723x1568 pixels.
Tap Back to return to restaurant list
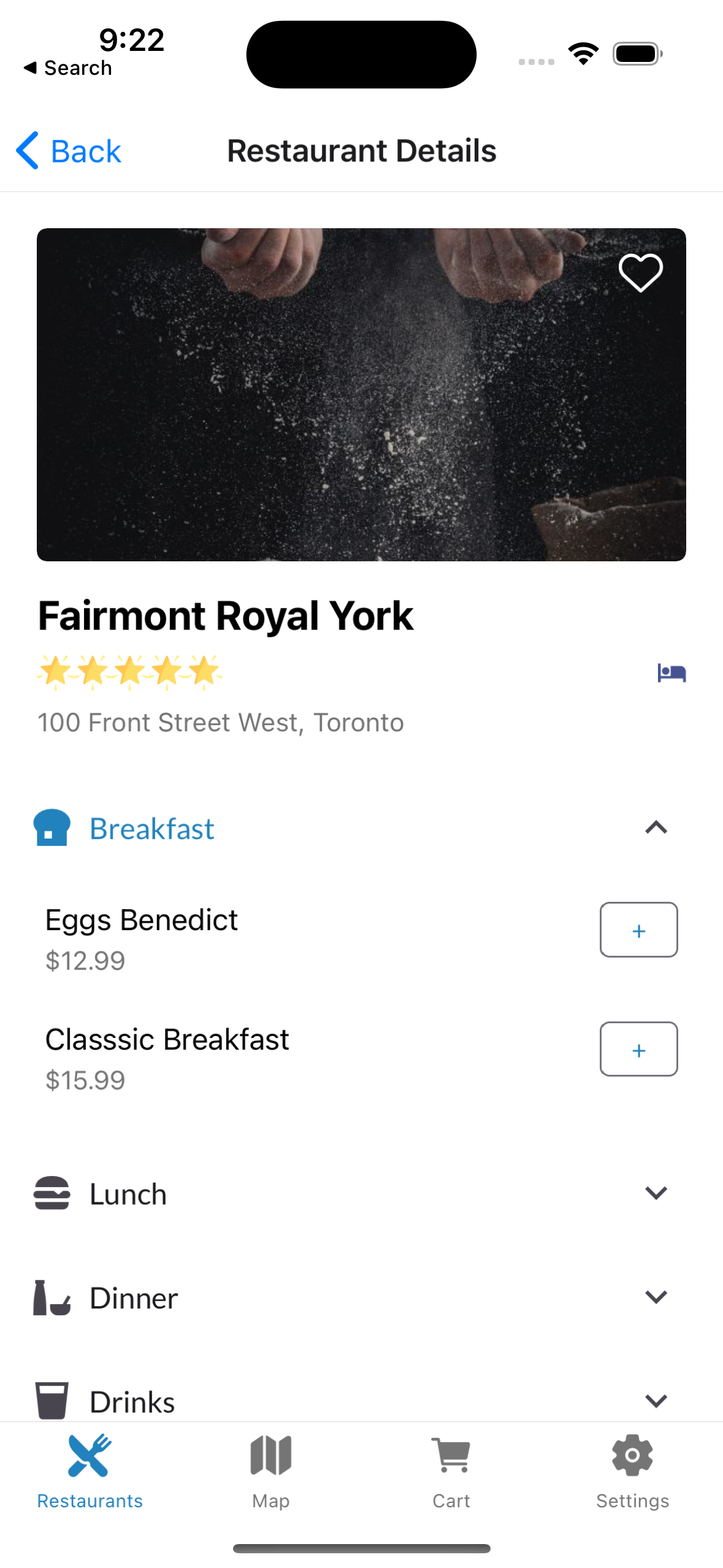coord(69,150)
